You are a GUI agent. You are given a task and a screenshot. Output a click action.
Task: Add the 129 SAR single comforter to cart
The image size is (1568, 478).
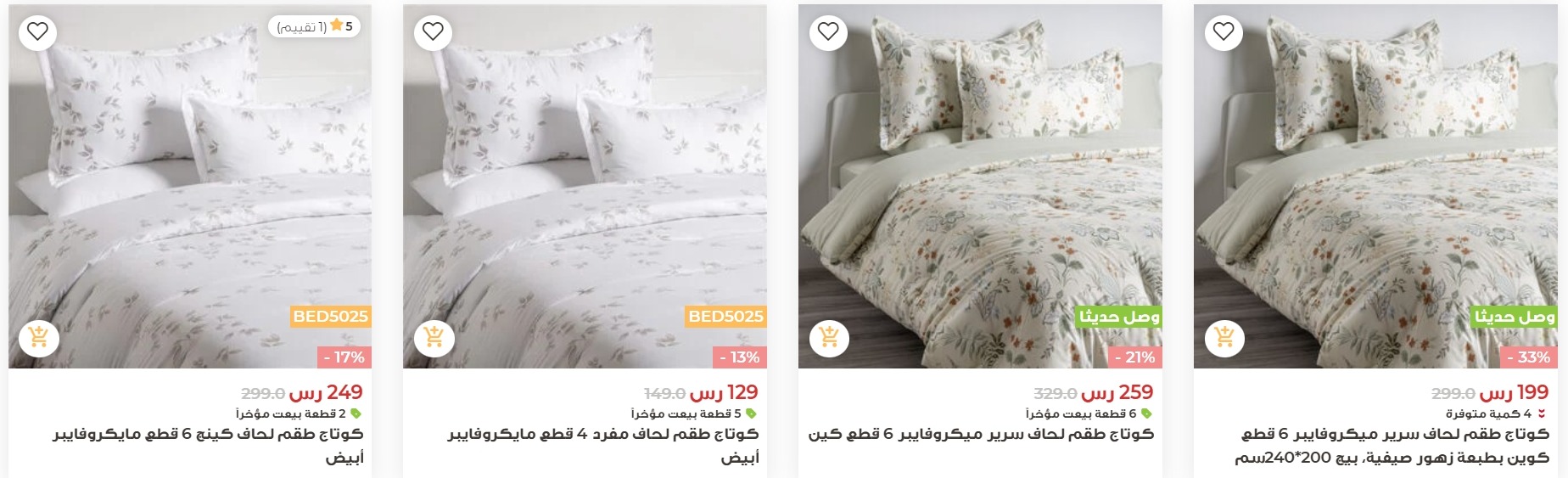click(x=434, y=338)
